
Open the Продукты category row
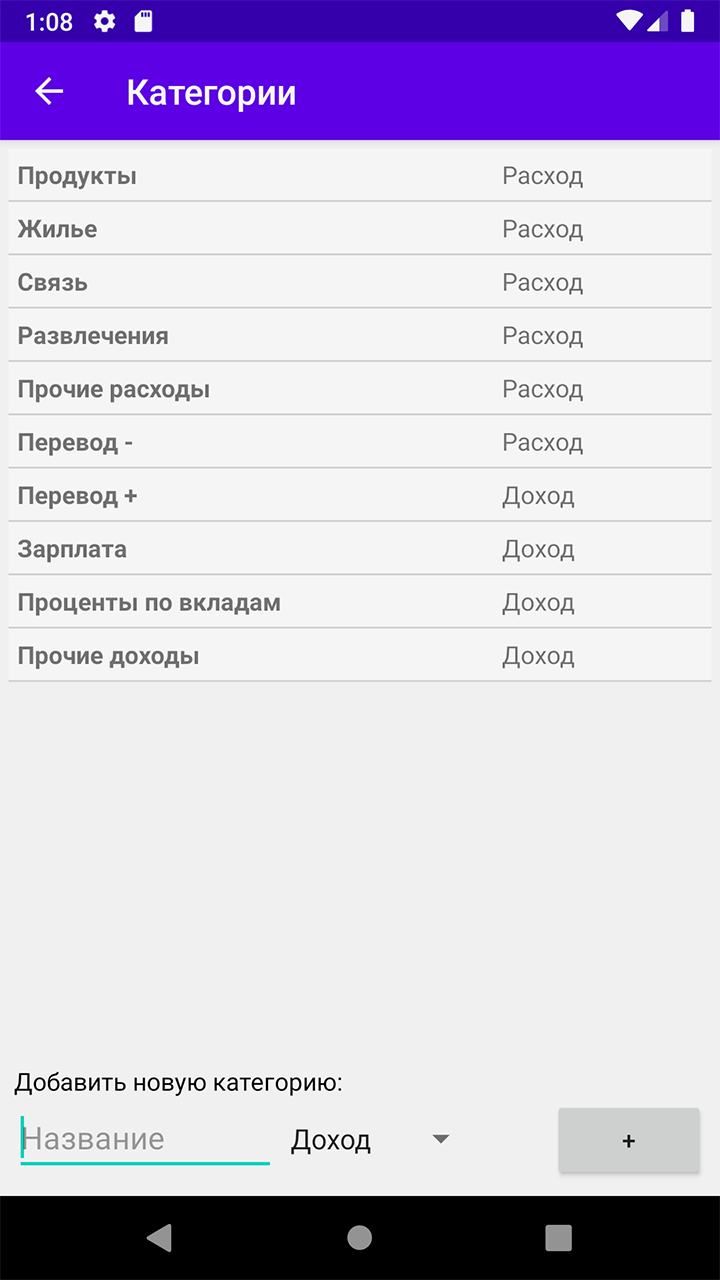[360, 176]
